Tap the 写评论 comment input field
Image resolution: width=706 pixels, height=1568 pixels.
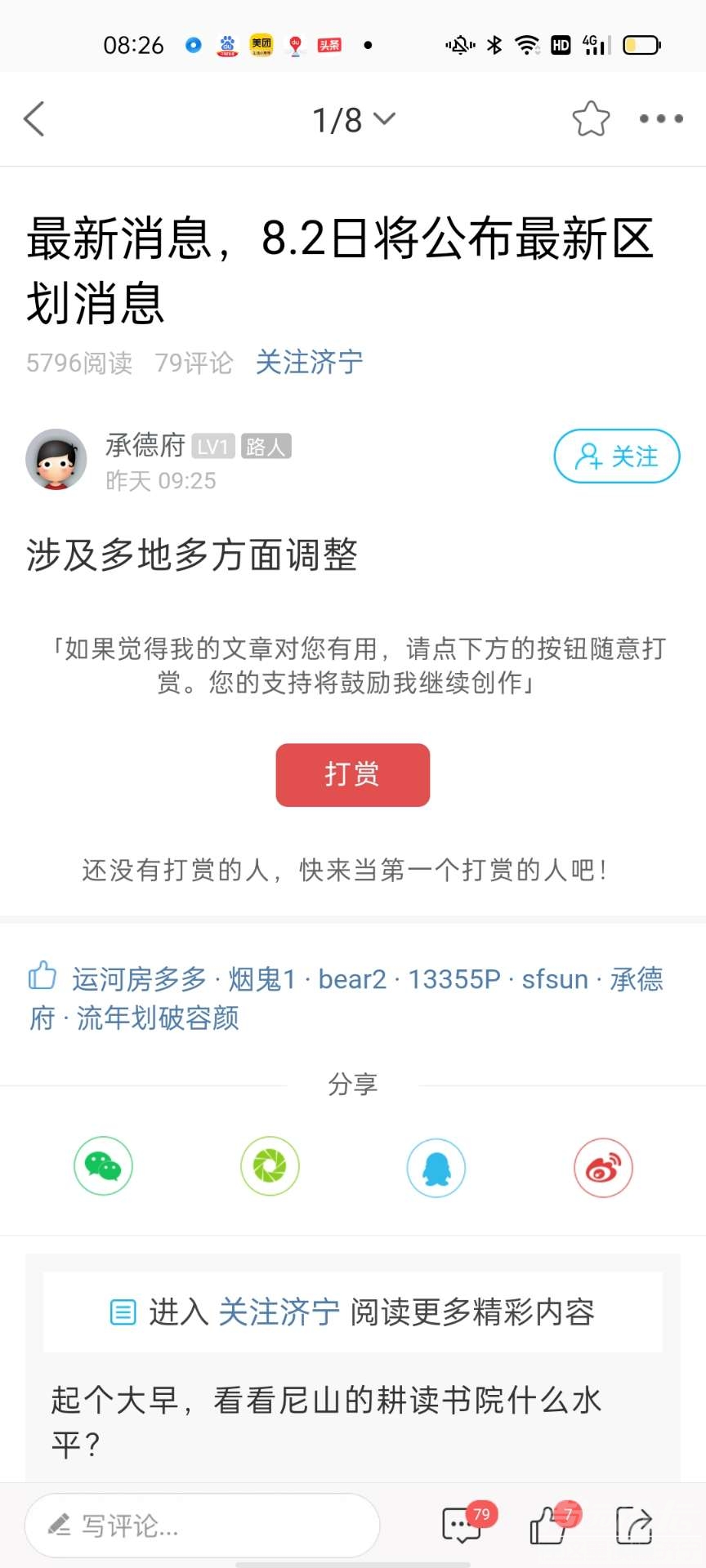click(202, 1525)
